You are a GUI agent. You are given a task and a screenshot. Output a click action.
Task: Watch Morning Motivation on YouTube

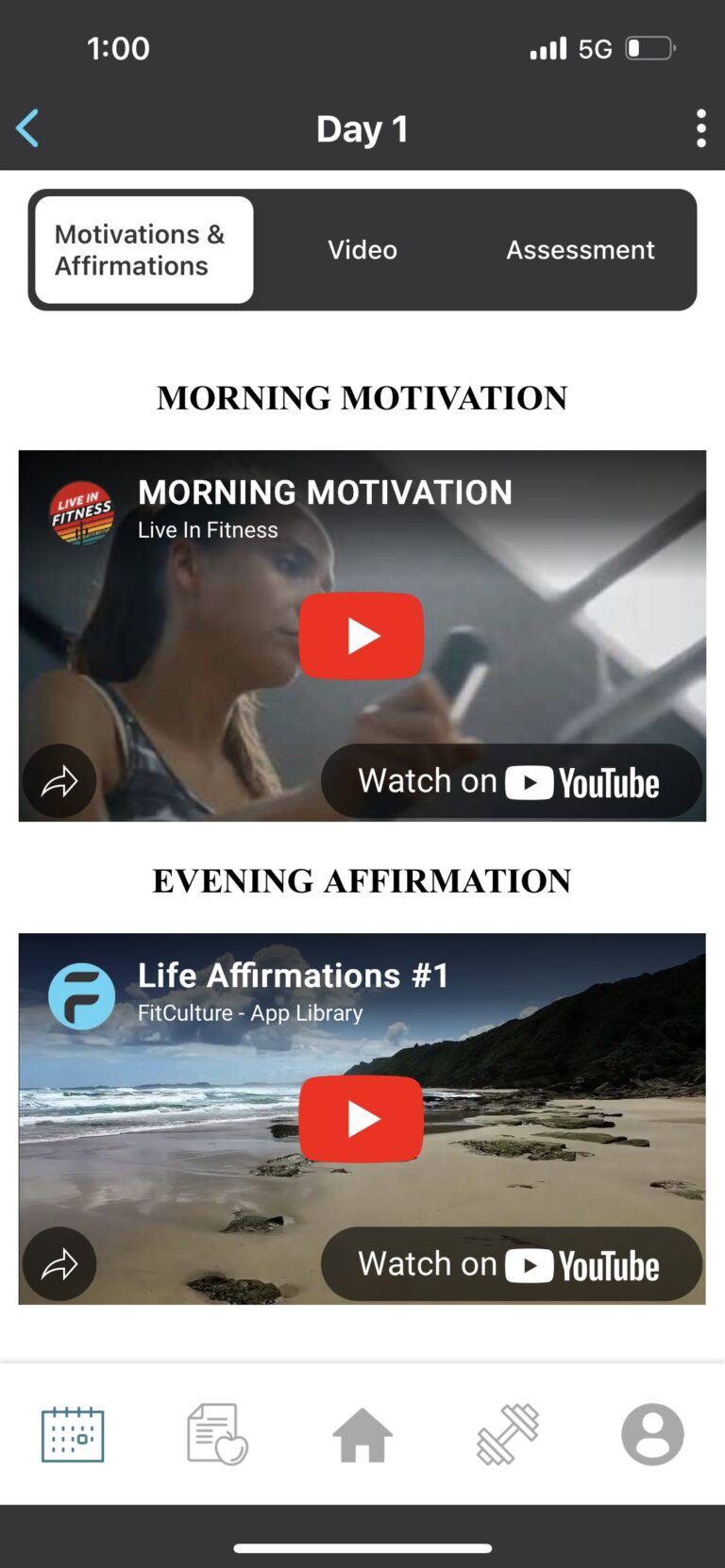point(512,781)
